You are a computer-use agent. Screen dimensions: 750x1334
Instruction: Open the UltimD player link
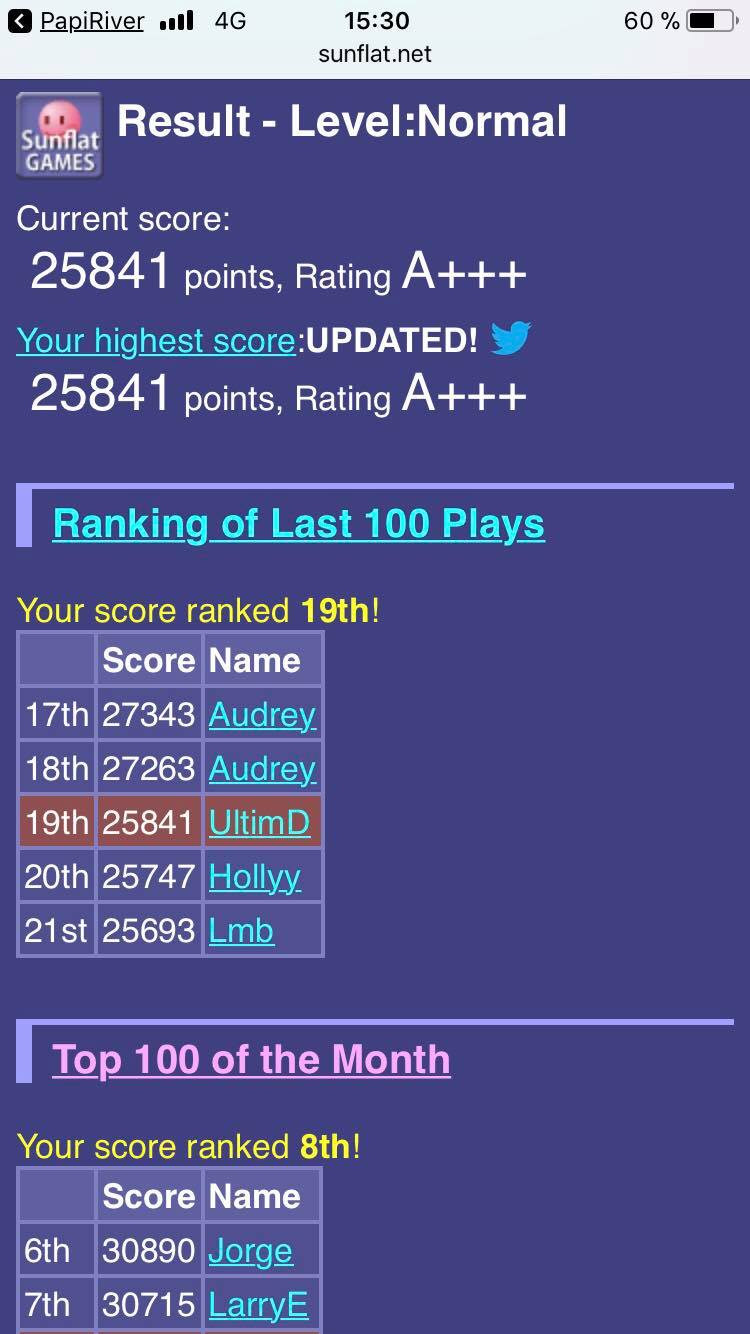point(259,823)
